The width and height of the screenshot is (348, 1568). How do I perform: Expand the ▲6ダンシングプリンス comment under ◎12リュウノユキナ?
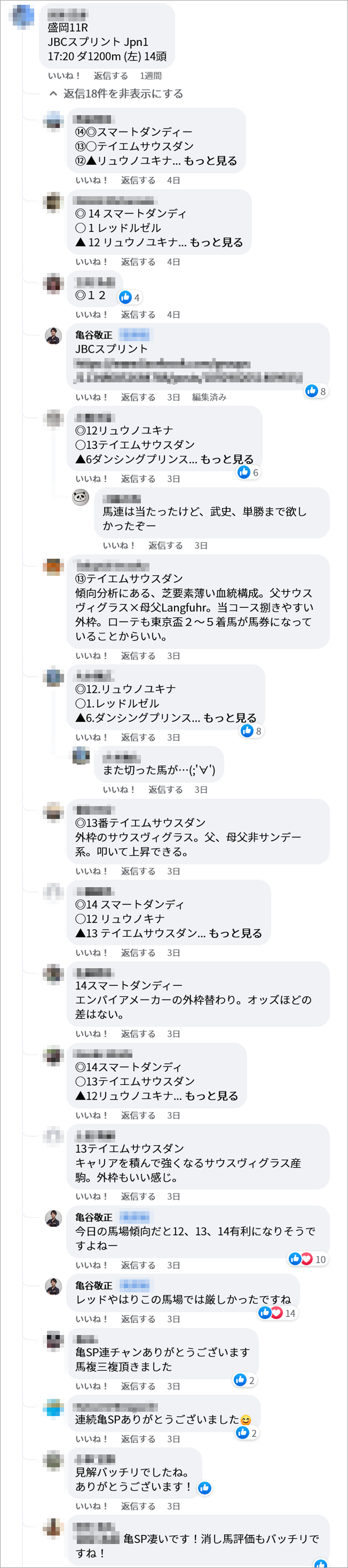click(x=226, y=460)
